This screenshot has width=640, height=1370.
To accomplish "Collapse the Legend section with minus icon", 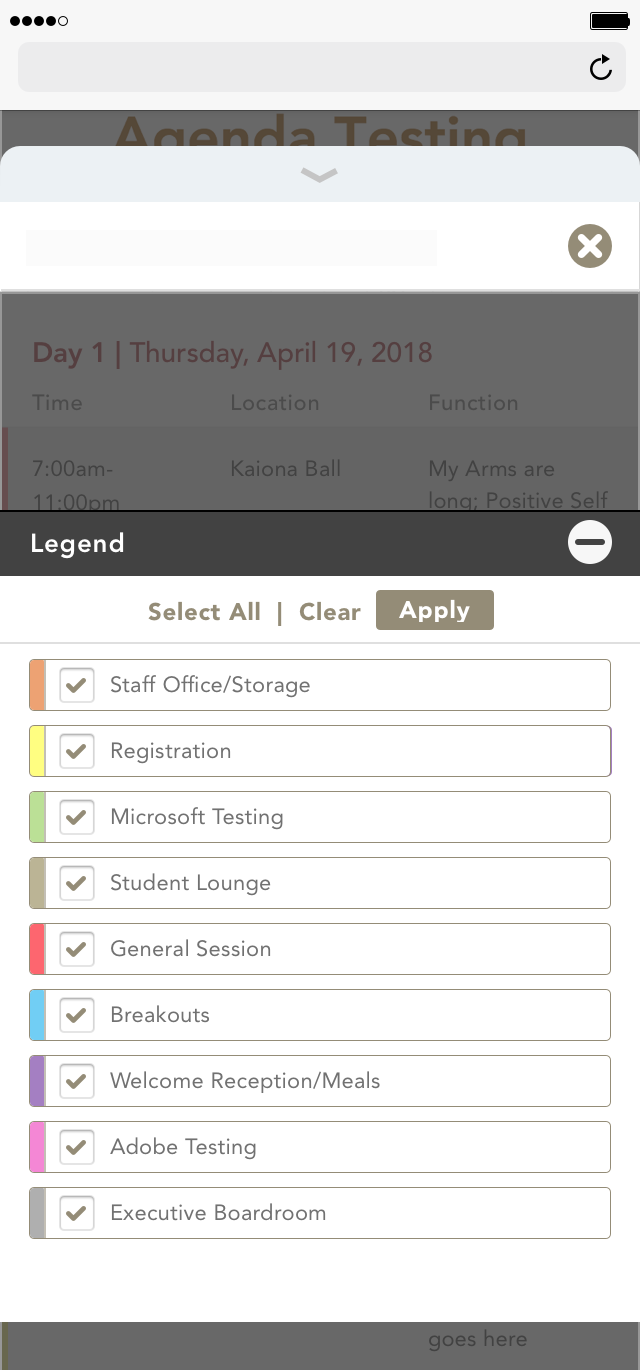I will [x=590, y=542].
